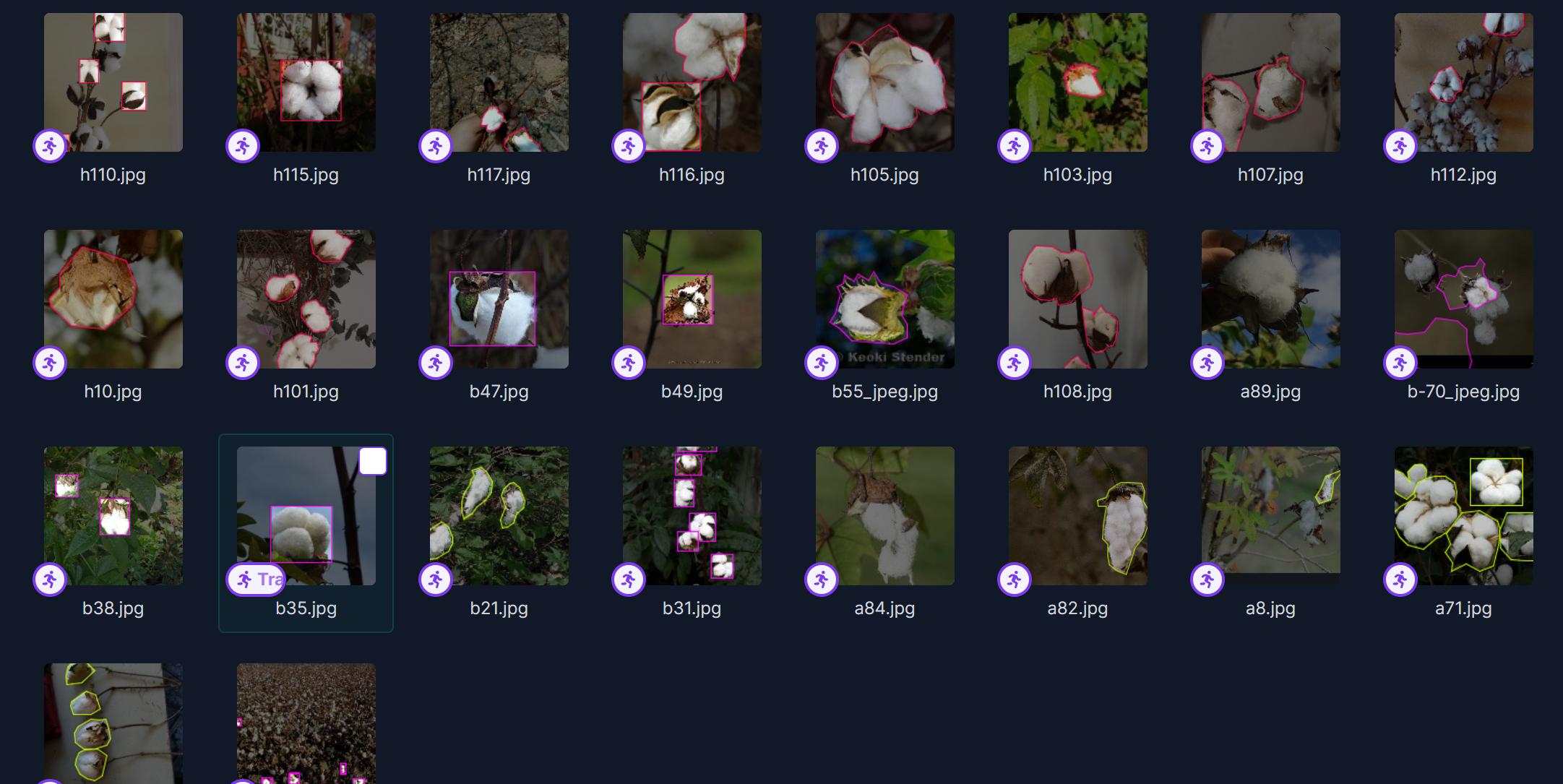Open the h103.jpg thumbnail
Screen dimensions: 1563x784
pyautogui.click(x=1077, y=82)
